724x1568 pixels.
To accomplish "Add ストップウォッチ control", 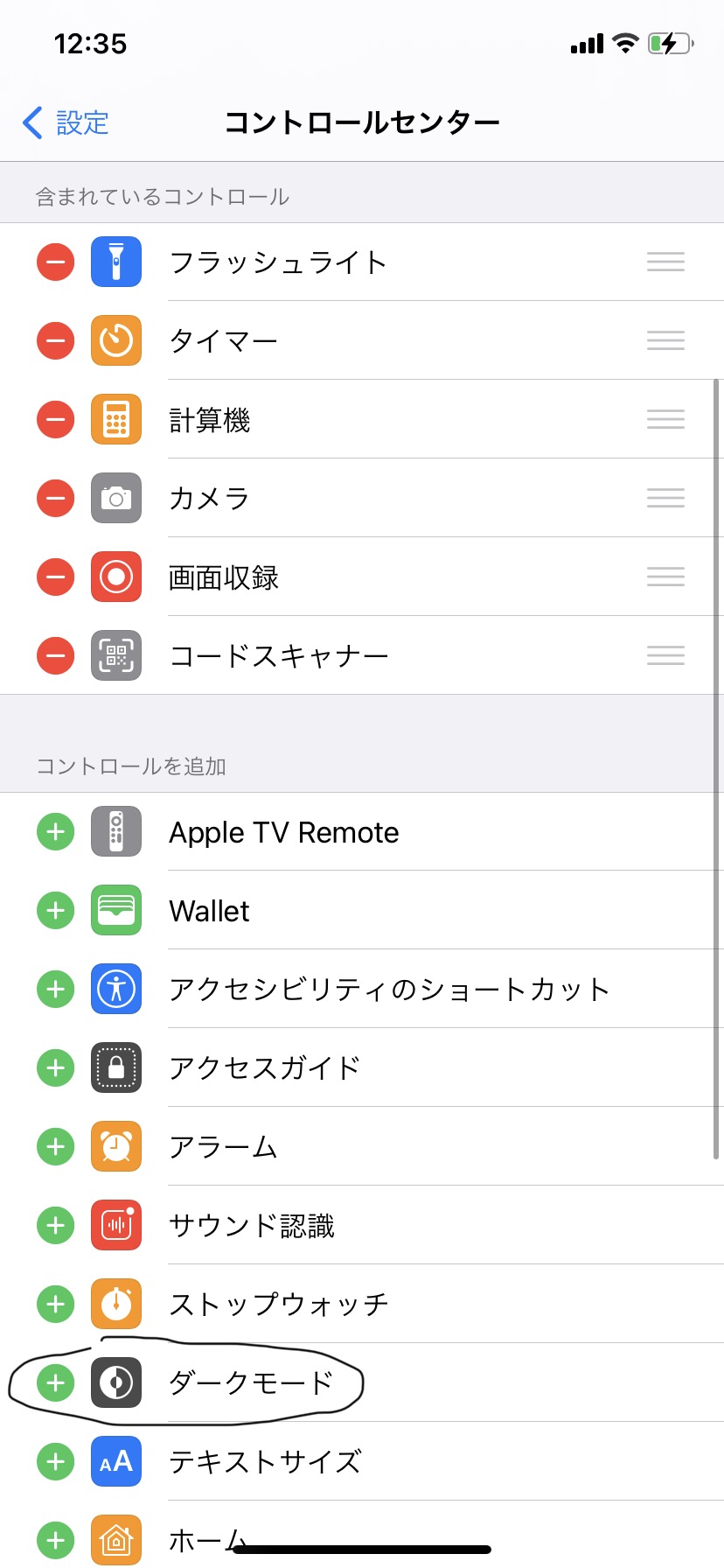I will coord(55,1304).
